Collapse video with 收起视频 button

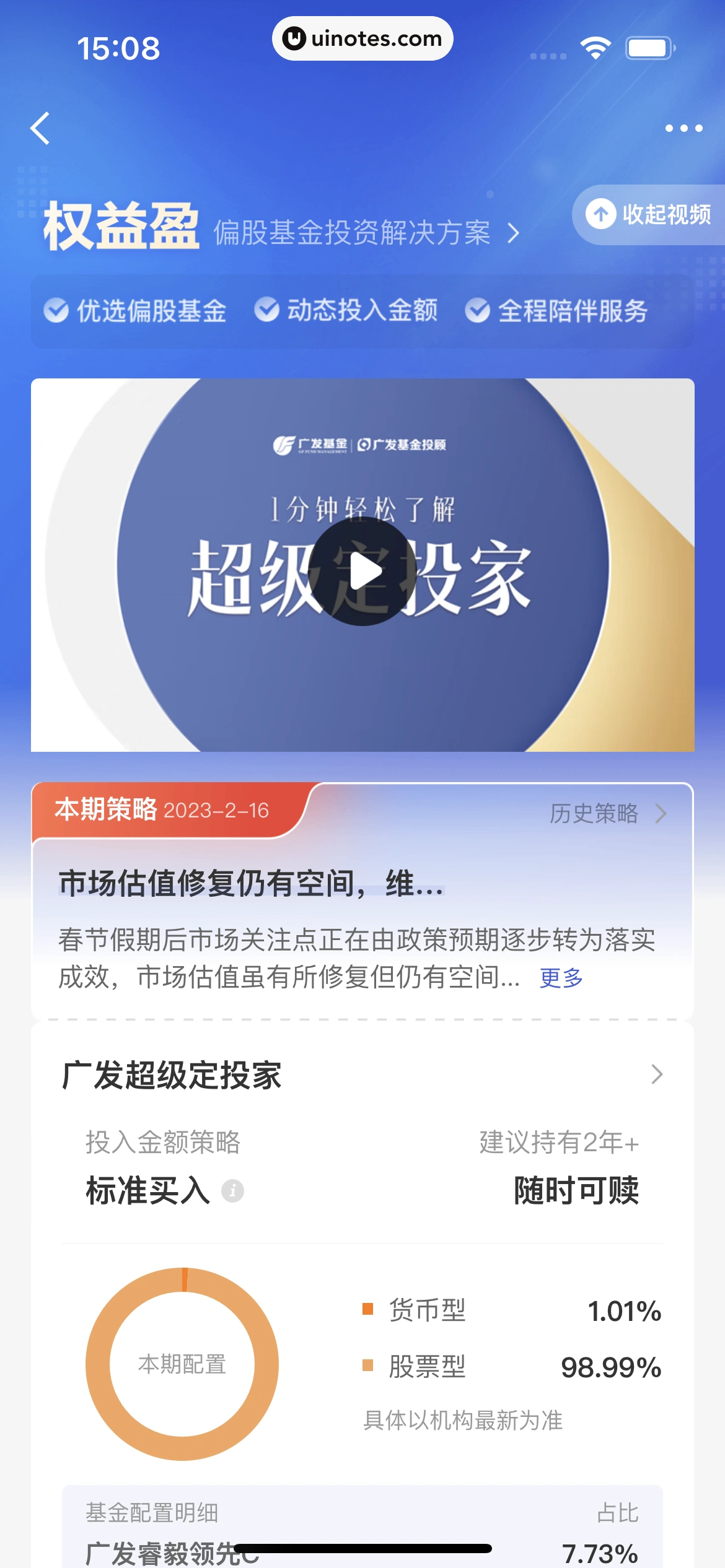click(x=649, y=215)
